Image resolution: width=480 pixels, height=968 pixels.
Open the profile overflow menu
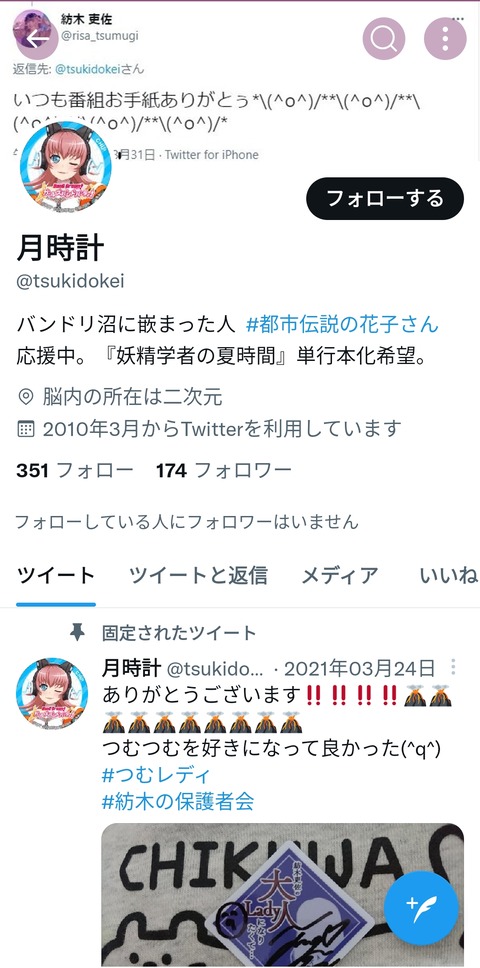click(445, 39)
